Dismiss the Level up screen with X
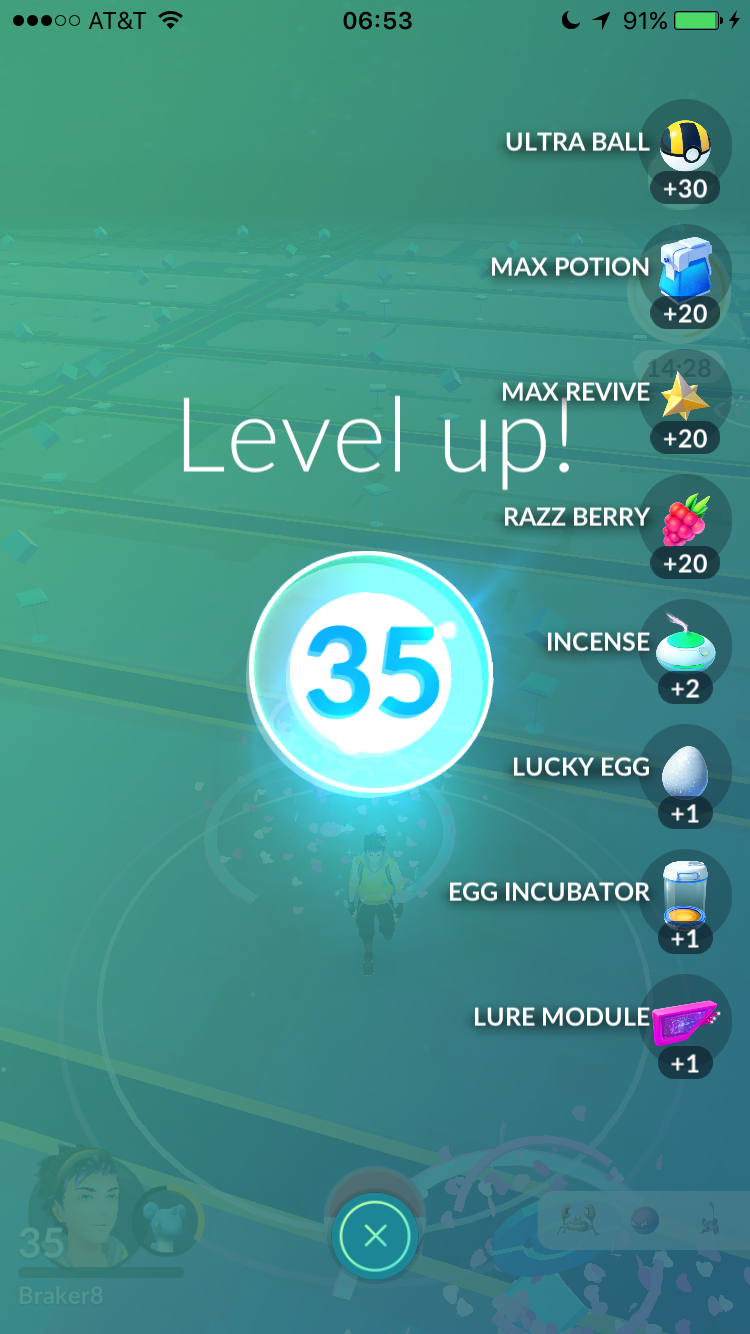 click(375, 1237)
